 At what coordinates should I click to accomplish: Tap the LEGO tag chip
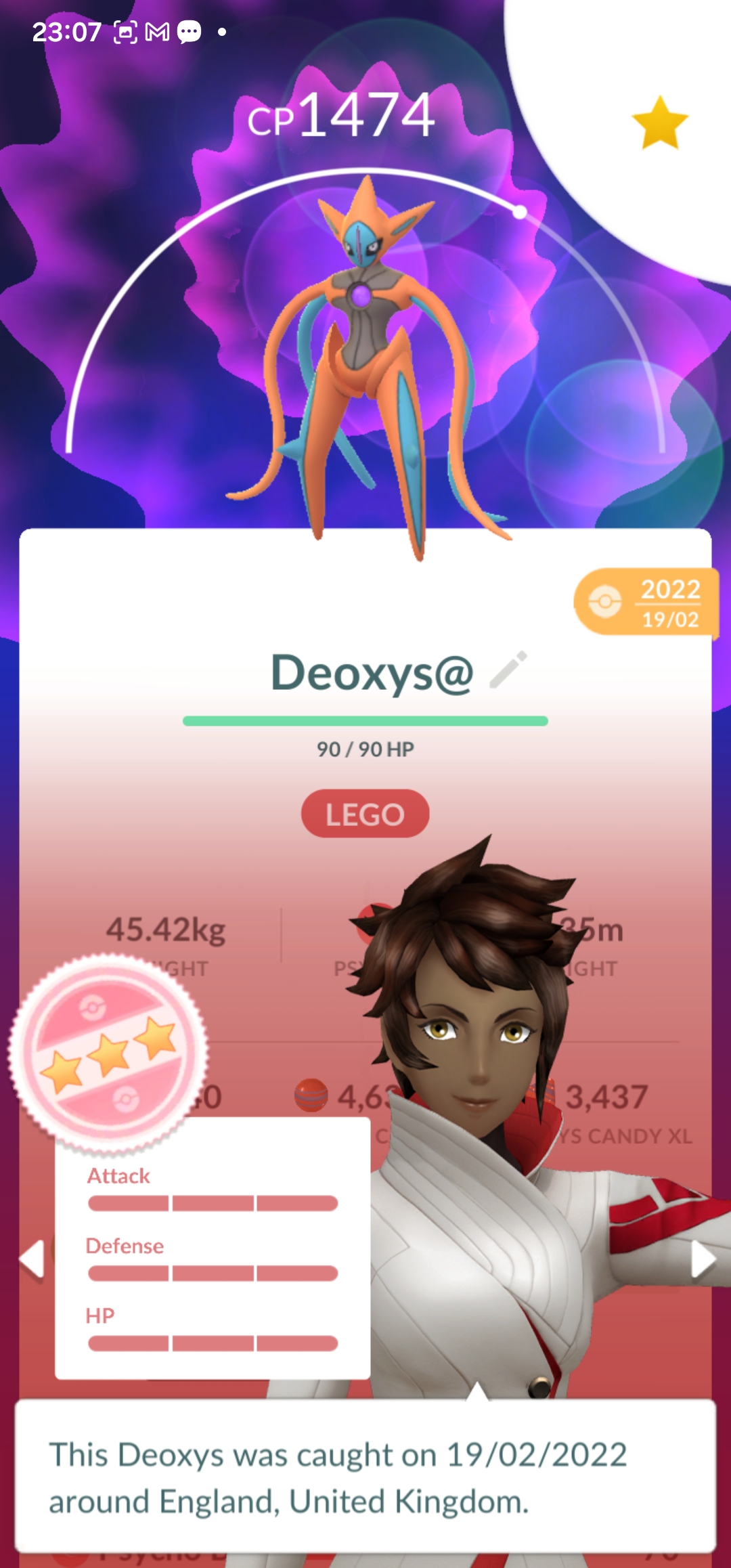365,814
